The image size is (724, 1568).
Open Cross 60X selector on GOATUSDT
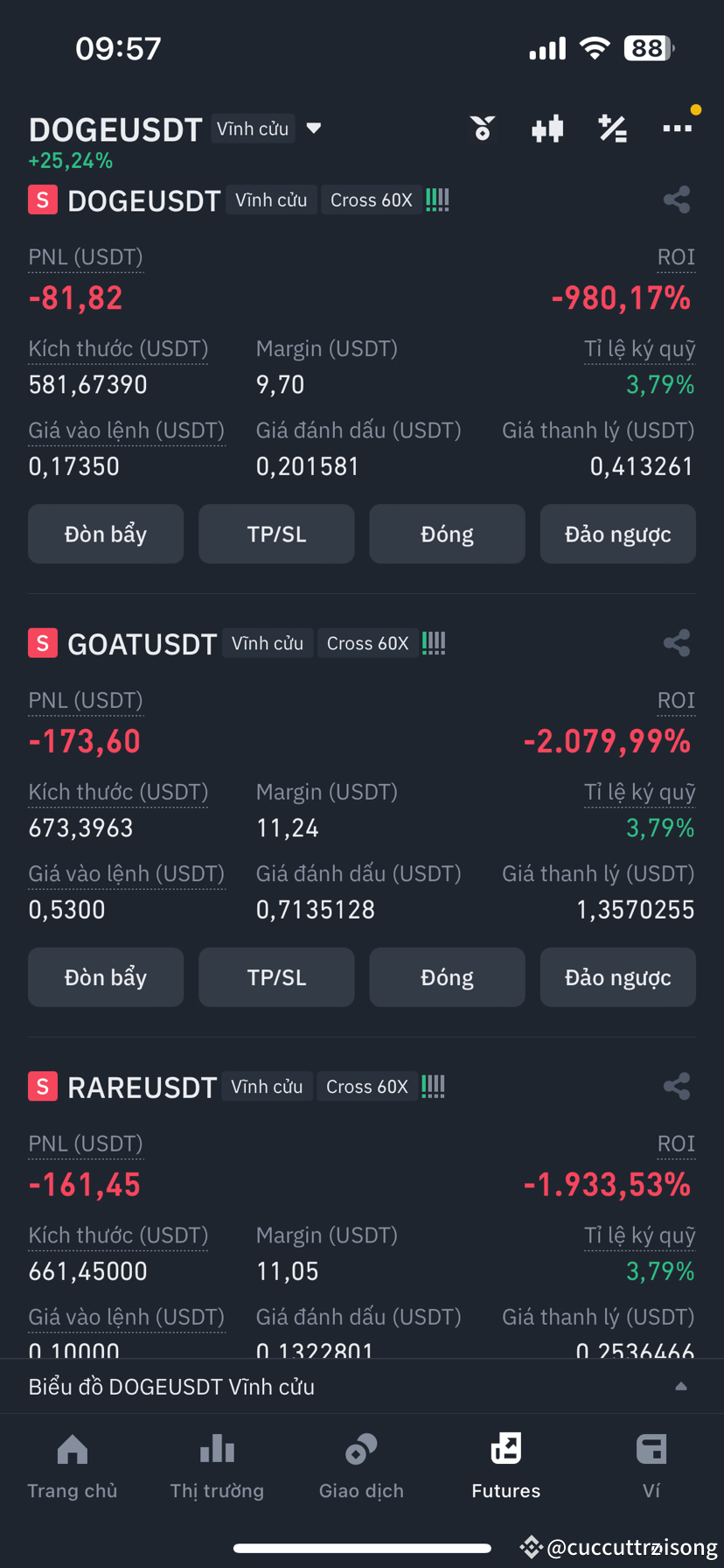[367, 642]
